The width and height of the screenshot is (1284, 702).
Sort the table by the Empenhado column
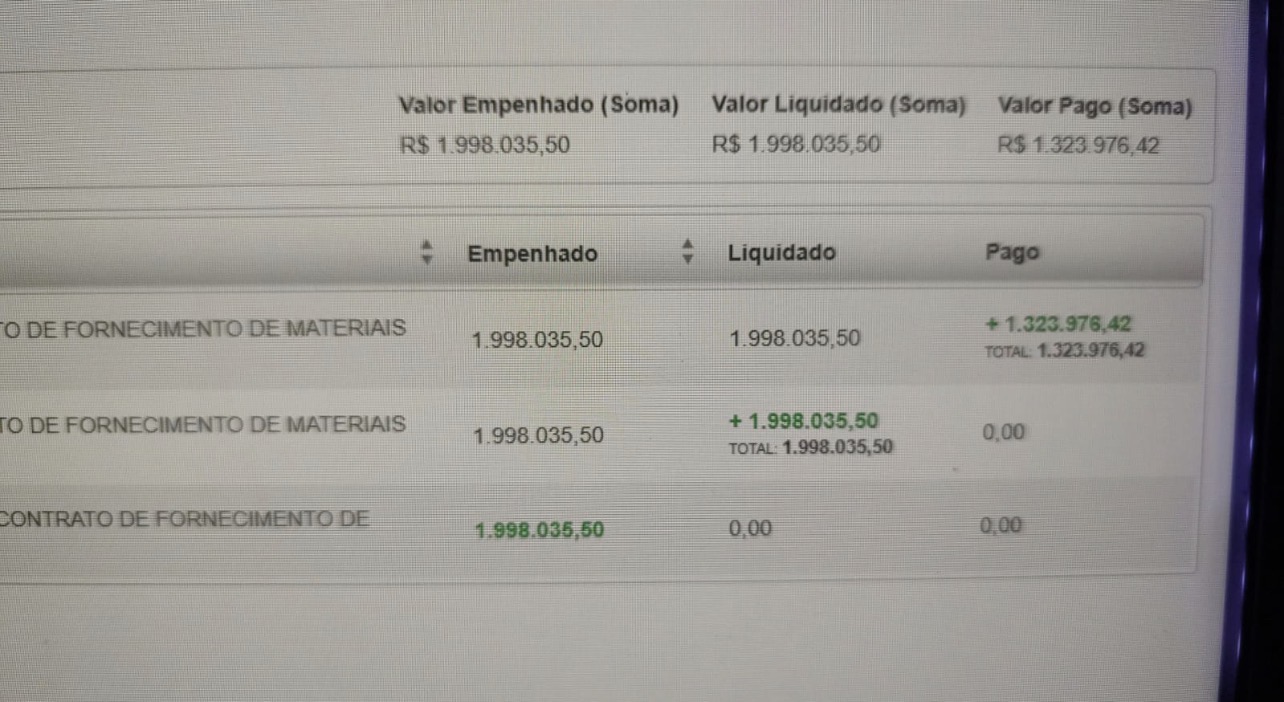(x=532, y=254)
